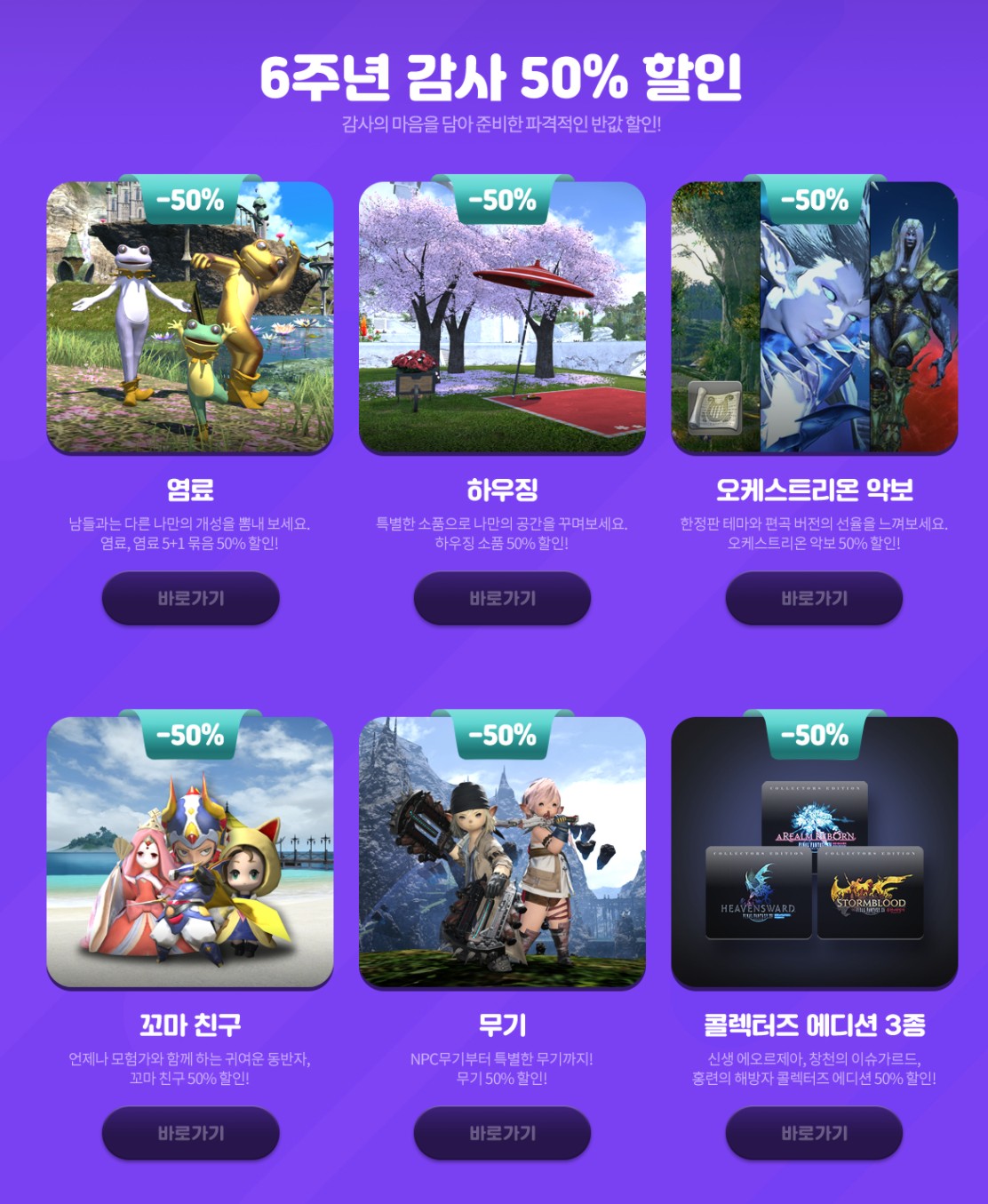The height and width of the screenshot is (1204, 988).
Task: Tap 바로가기 for 콜렉터즈 에디션 3종
Action: click(x=814, y=1133)
